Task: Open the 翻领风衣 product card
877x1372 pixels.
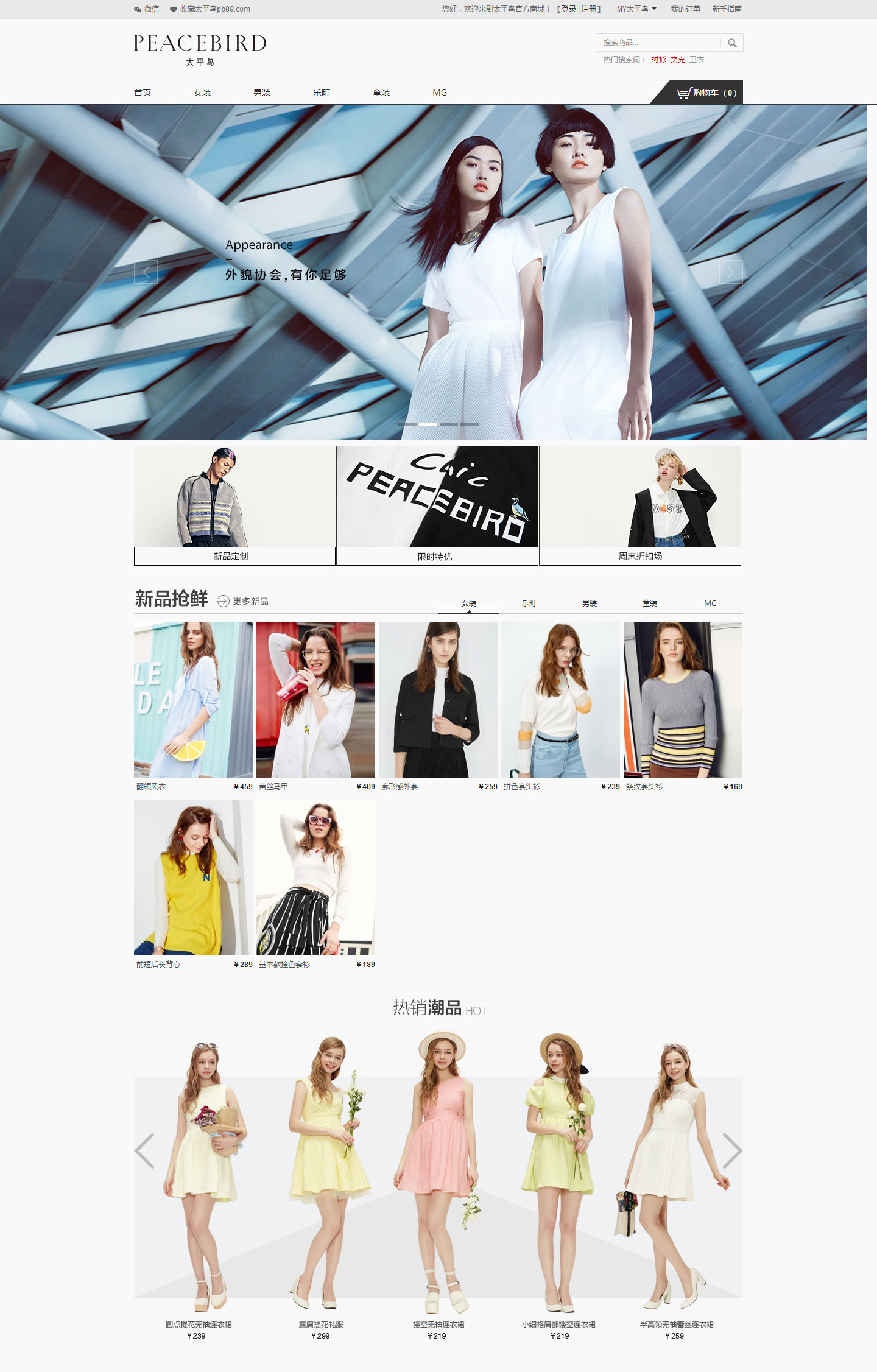Action: pyautogui.click(x=193, y=700)
